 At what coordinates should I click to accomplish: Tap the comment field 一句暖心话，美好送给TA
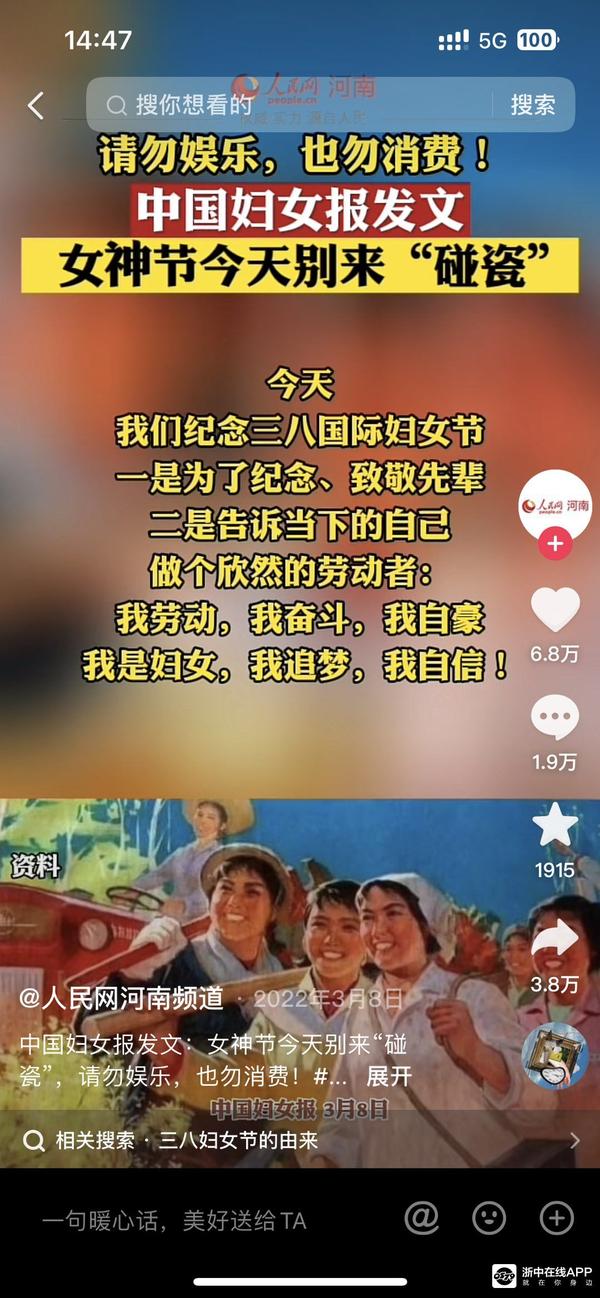click(174, 1220)
